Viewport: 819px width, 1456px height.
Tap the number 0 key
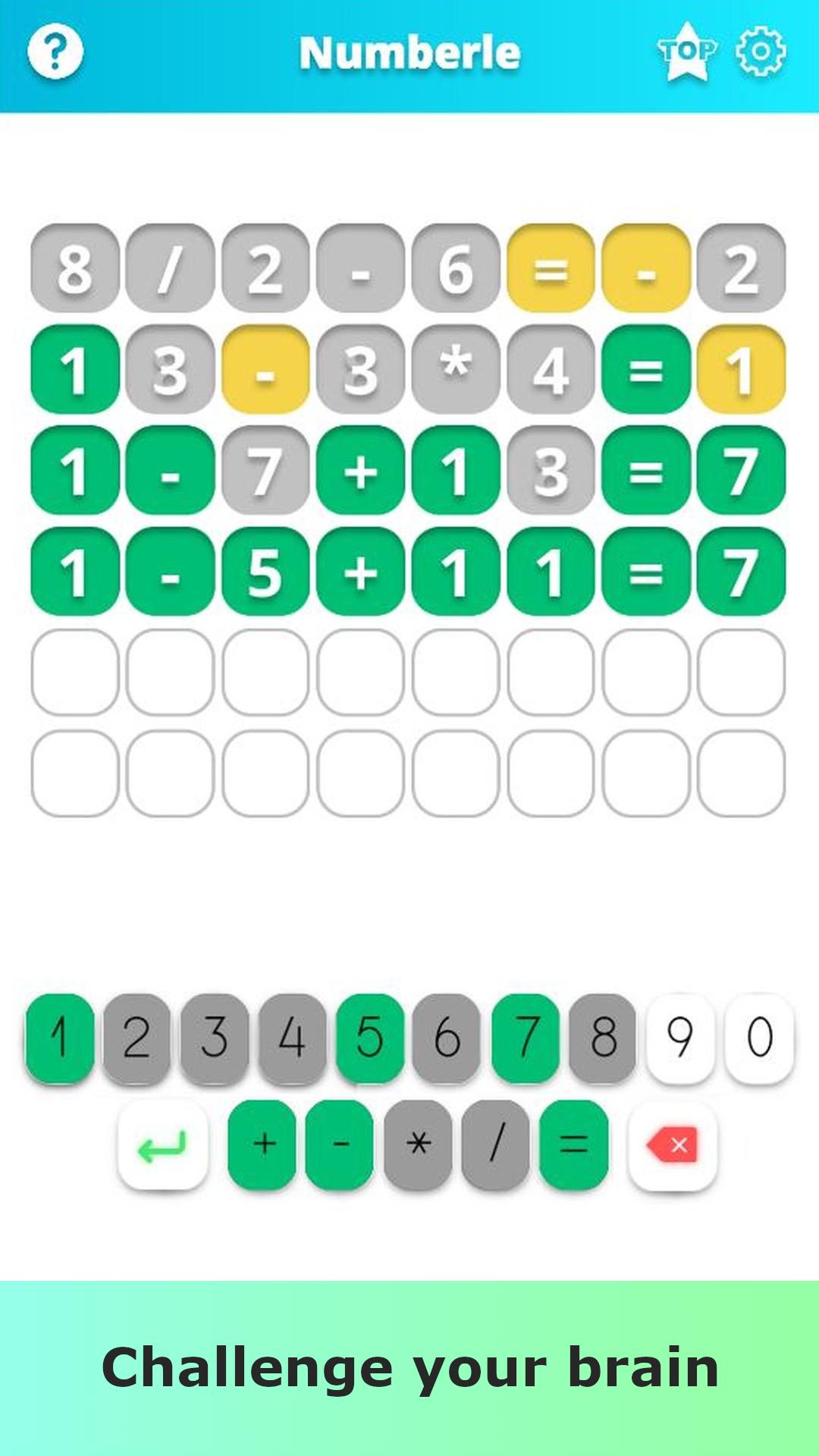tap(759, 1037)
